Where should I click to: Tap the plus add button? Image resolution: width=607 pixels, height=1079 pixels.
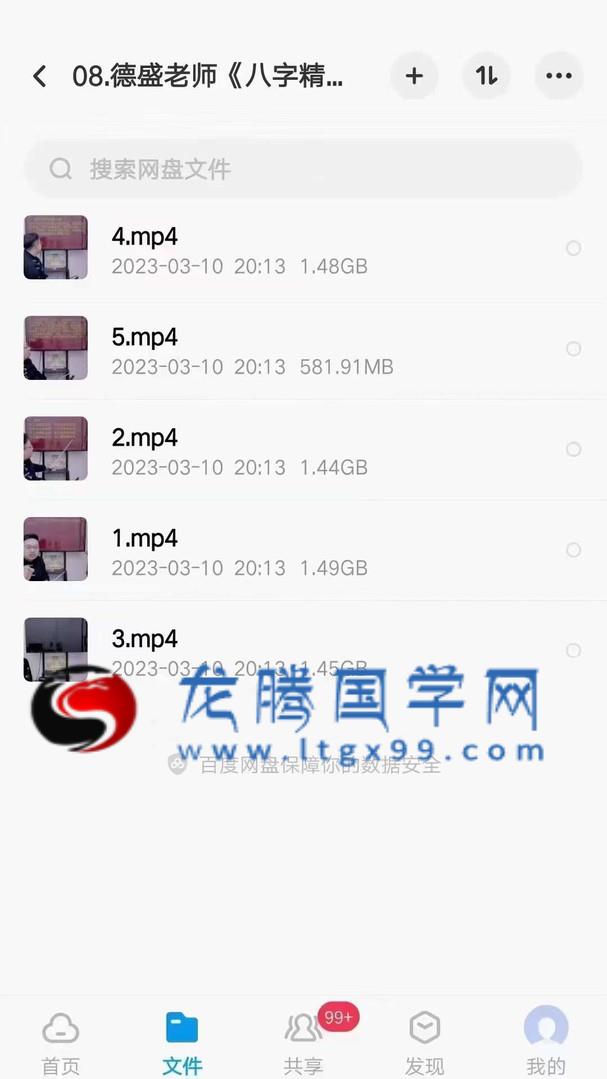coord(414,76)
